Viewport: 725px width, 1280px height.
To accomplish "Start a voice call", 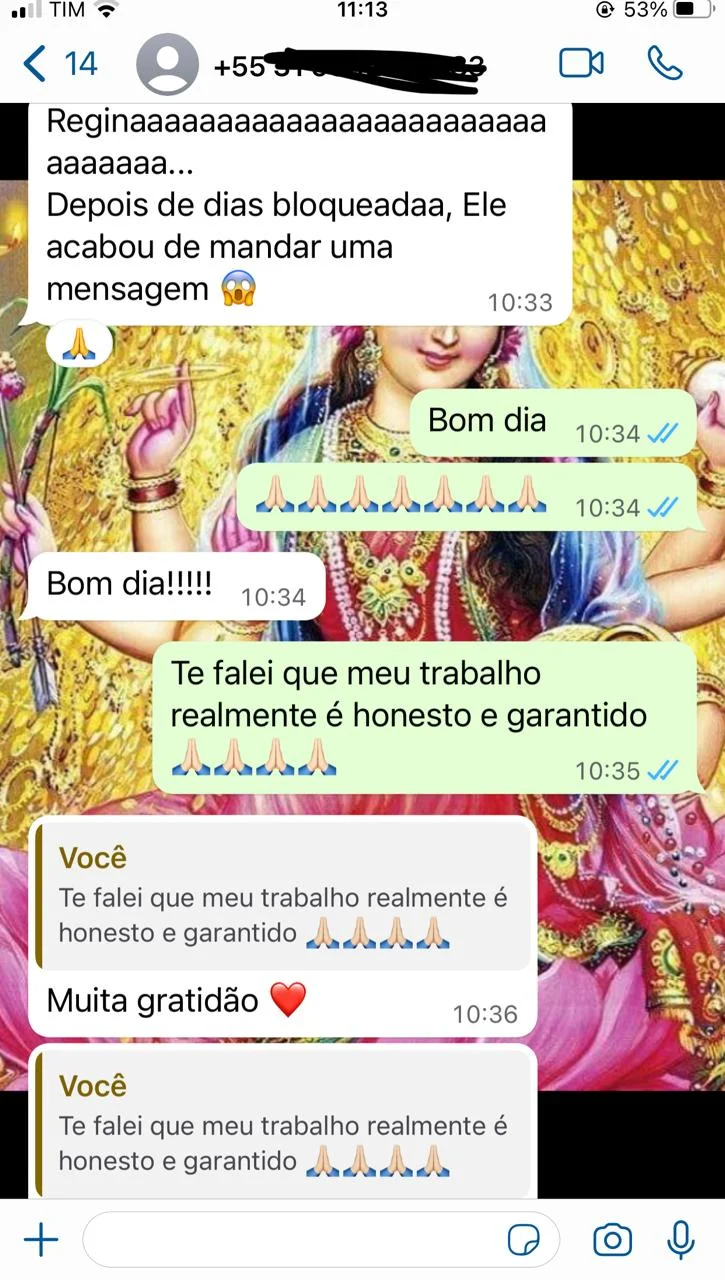I will (x=664, y=64).
